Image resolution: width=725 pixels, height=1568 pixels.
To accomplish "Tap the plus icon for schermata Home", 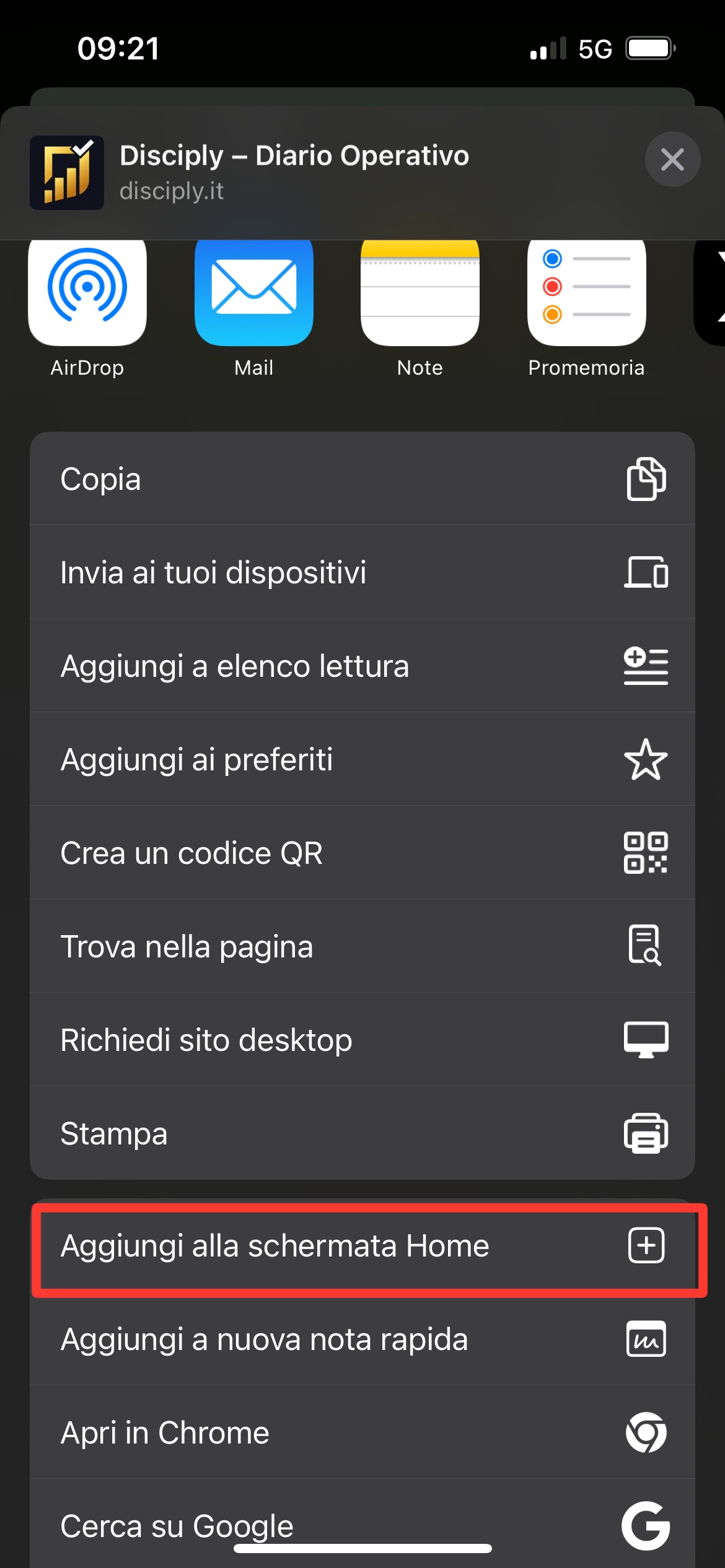I will point(646,1246).
